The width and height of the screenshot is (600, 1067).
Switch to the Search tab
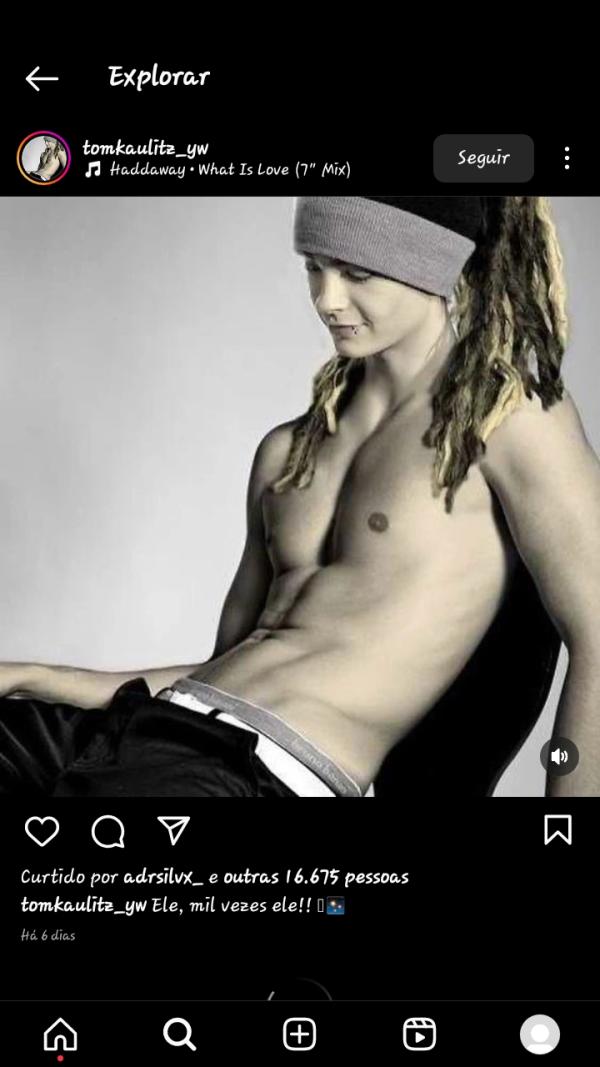click(x=180, y=1034)
